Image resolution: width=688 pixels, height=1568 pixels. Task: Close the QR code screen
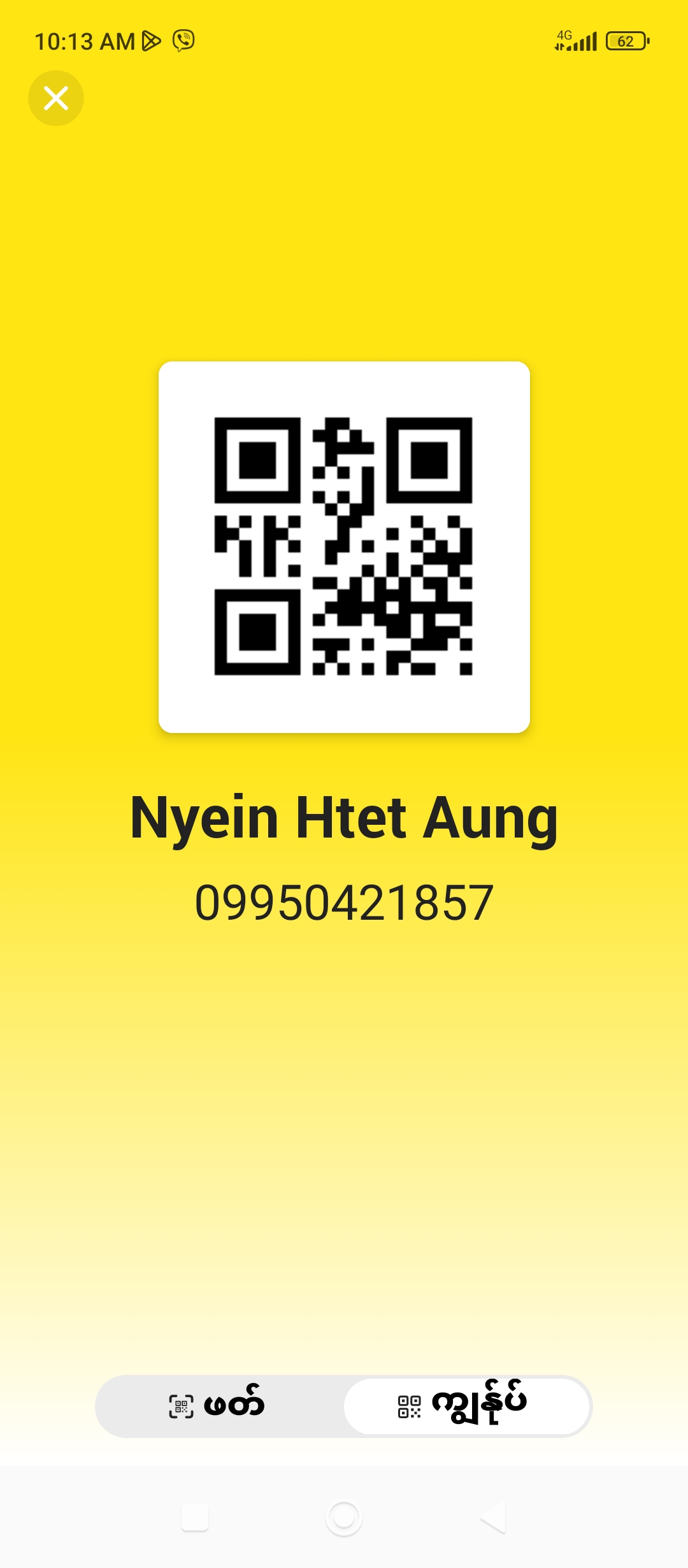(56, 98)
